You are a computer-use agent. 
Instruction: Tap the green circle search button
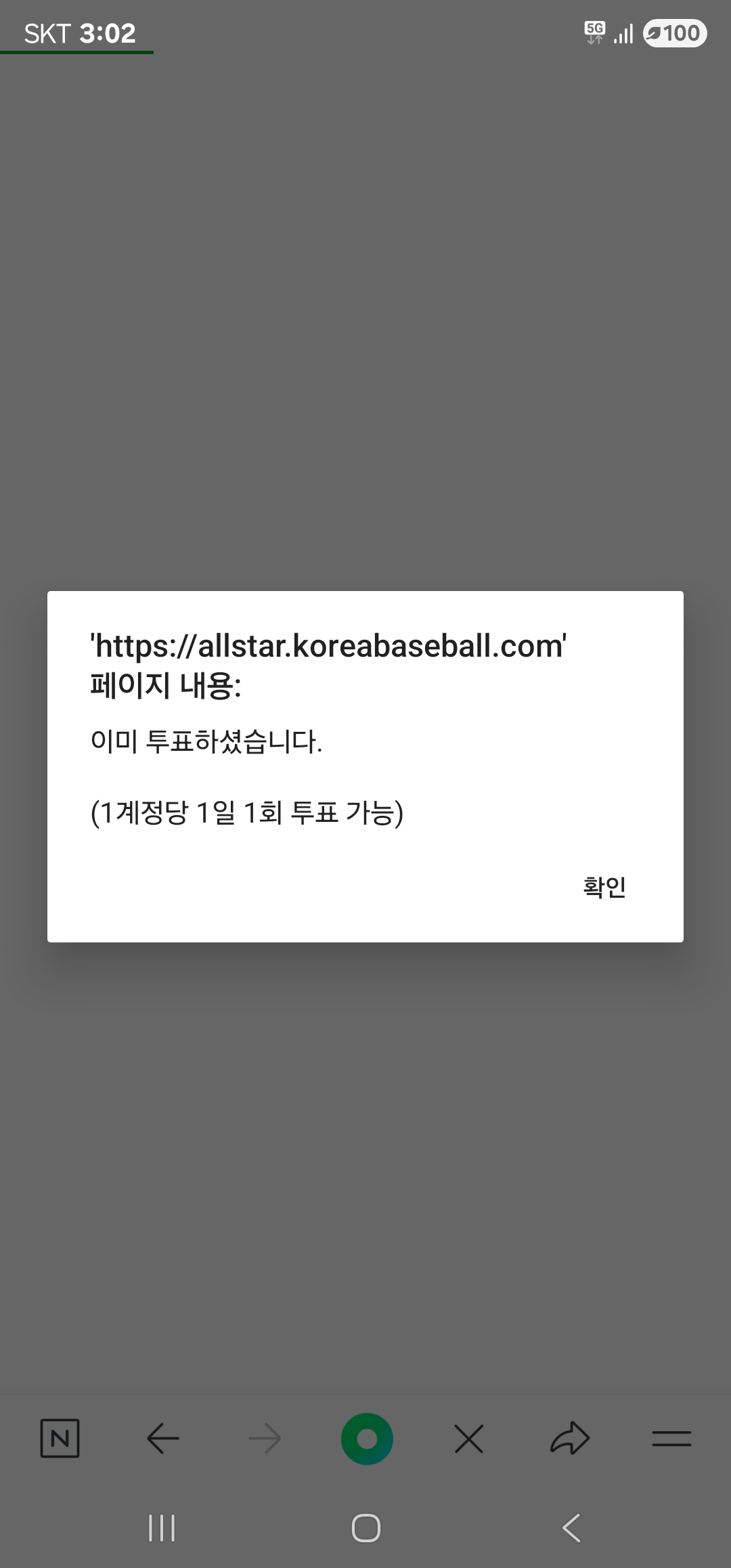(x=367, y=1439)
